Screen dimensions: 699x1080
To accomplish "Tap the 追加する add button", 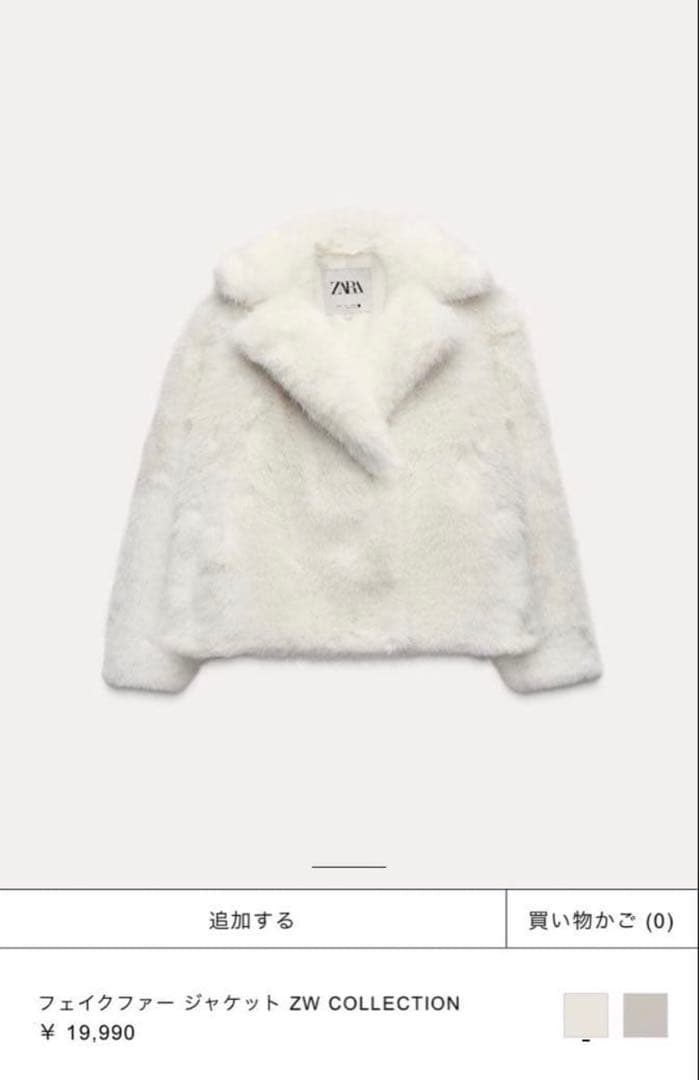I will click(251, 920).
